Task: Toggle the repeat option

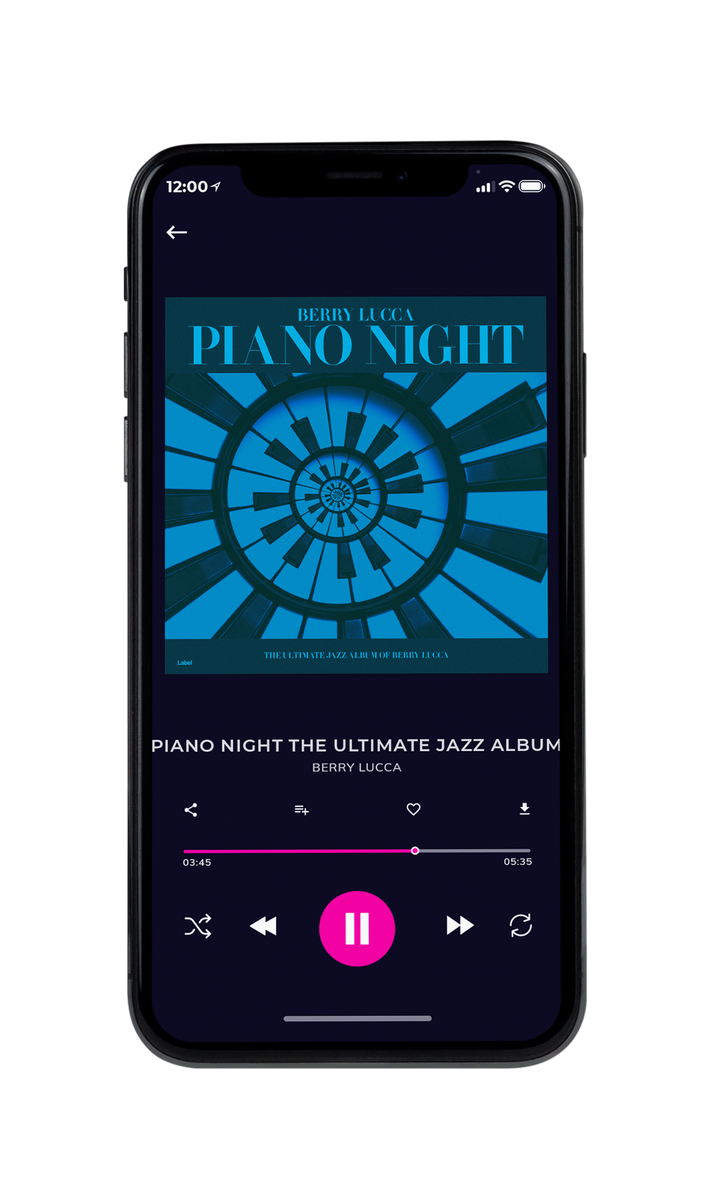Action: (521, 926)
